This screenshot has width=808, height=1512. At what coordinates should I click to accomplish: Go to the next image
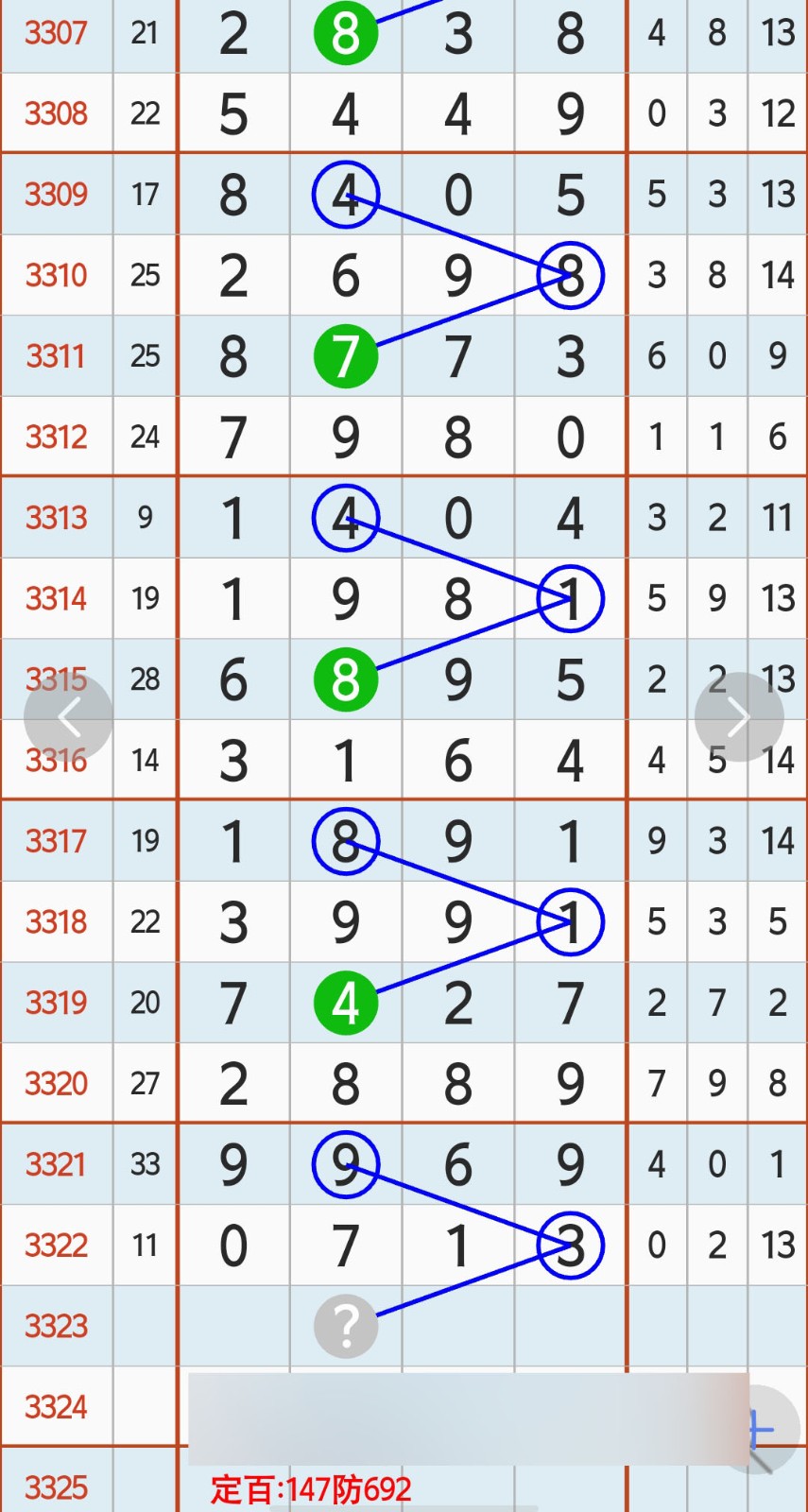coord(739,718)
